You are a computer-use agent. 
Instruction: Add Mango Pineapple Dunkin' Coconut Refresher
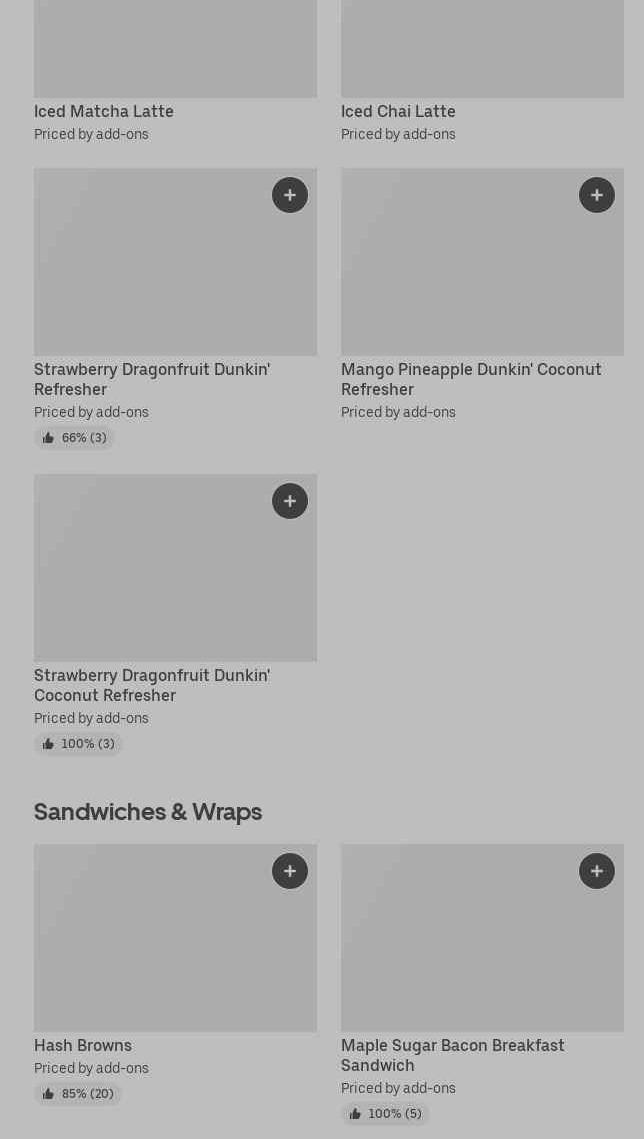(x=597, y=195)
